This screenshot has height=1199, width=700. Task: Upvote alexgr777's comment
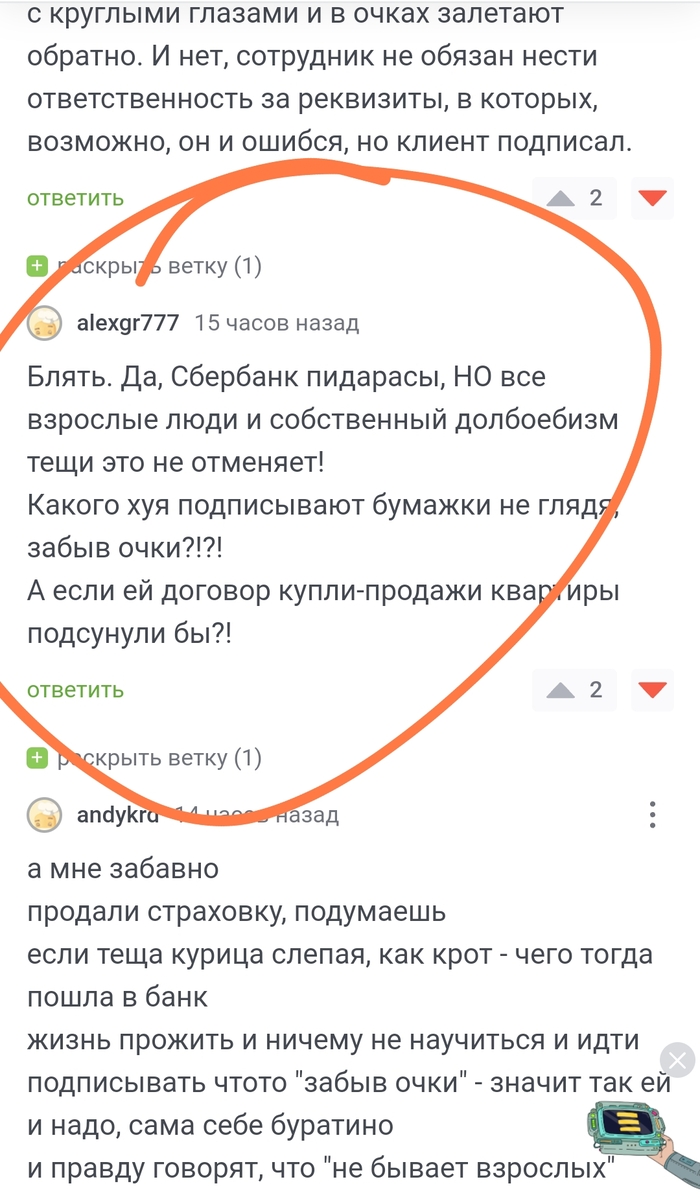563,690
